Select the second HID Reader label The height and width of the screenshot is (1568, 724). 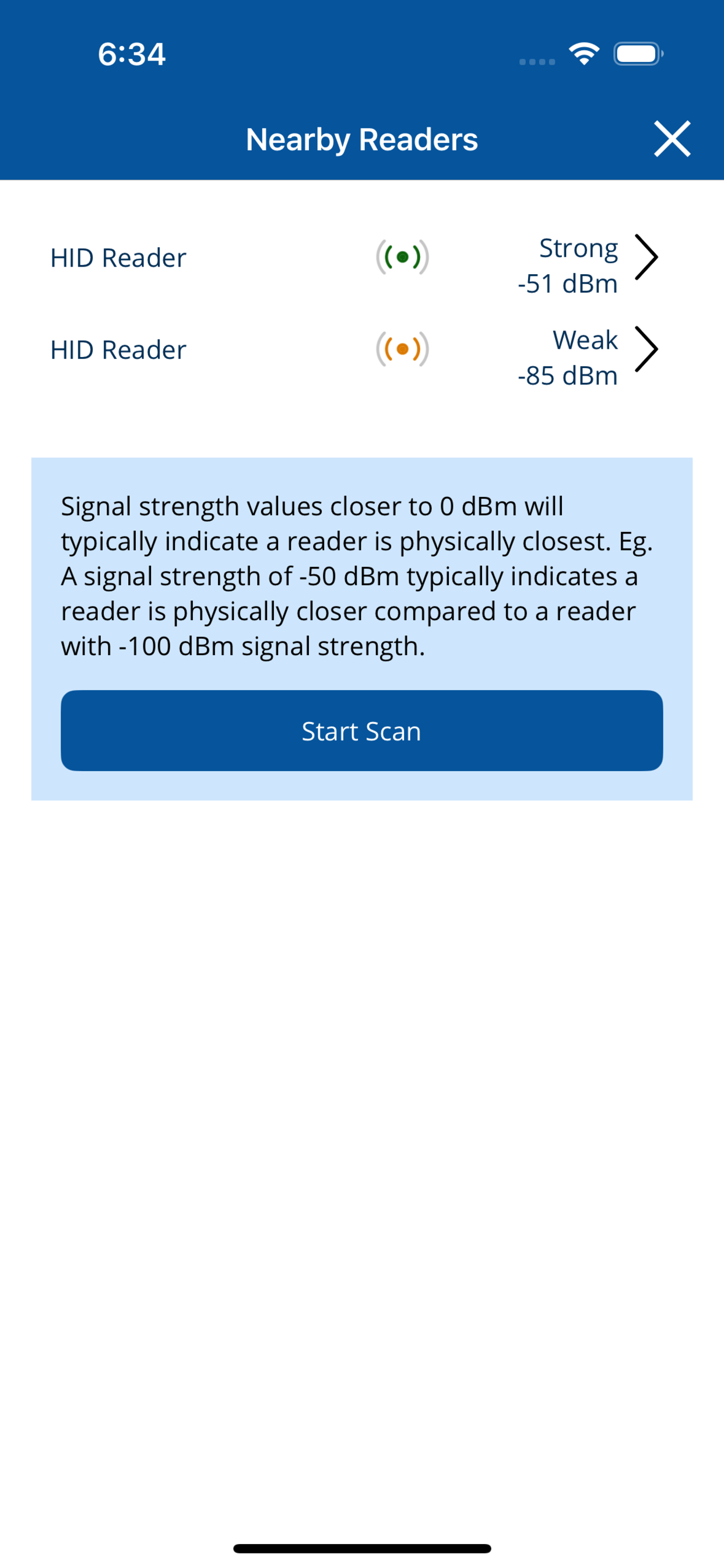118,349
